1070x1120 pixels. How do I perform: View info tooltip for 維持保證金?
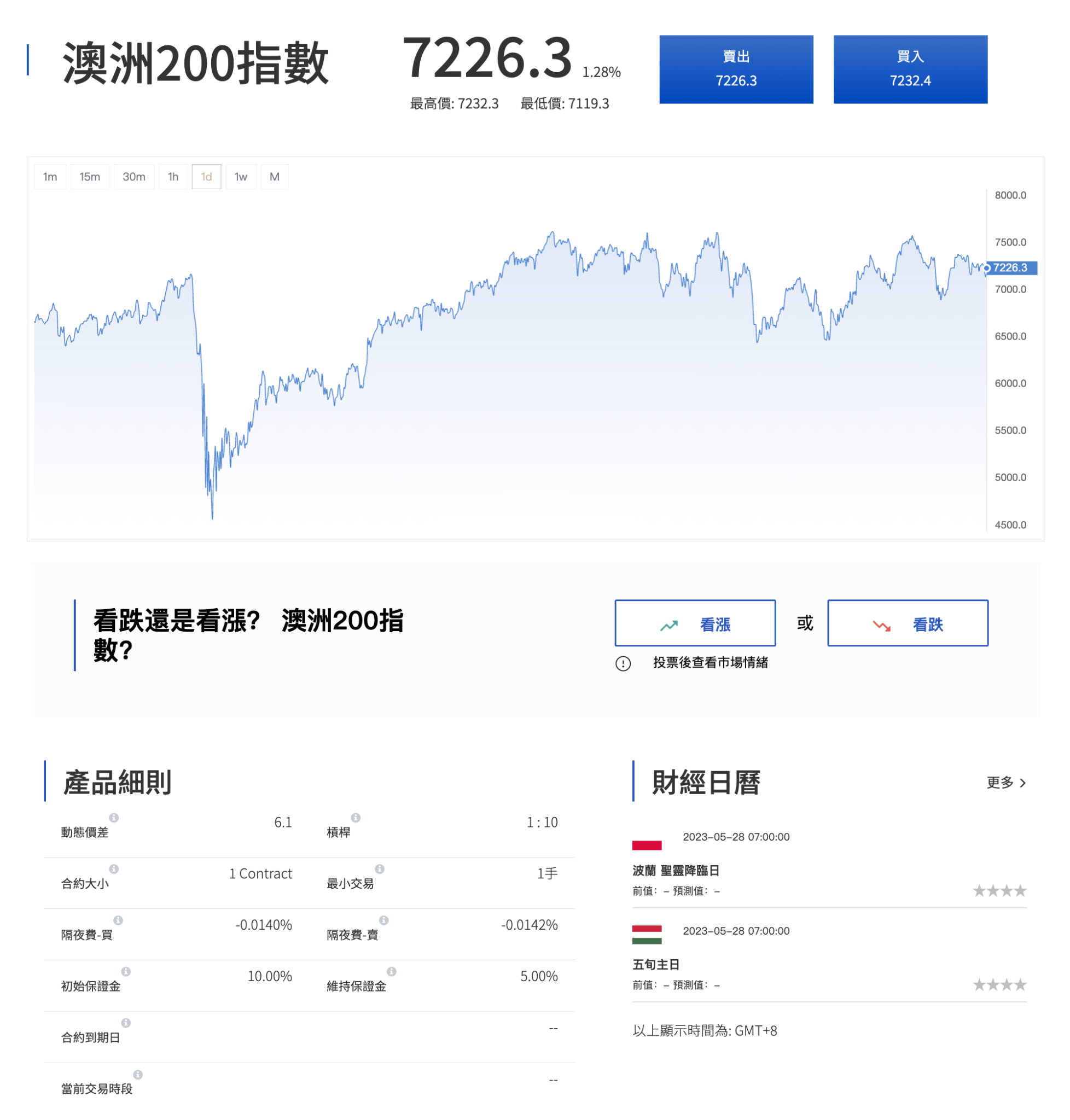point(391,971)
